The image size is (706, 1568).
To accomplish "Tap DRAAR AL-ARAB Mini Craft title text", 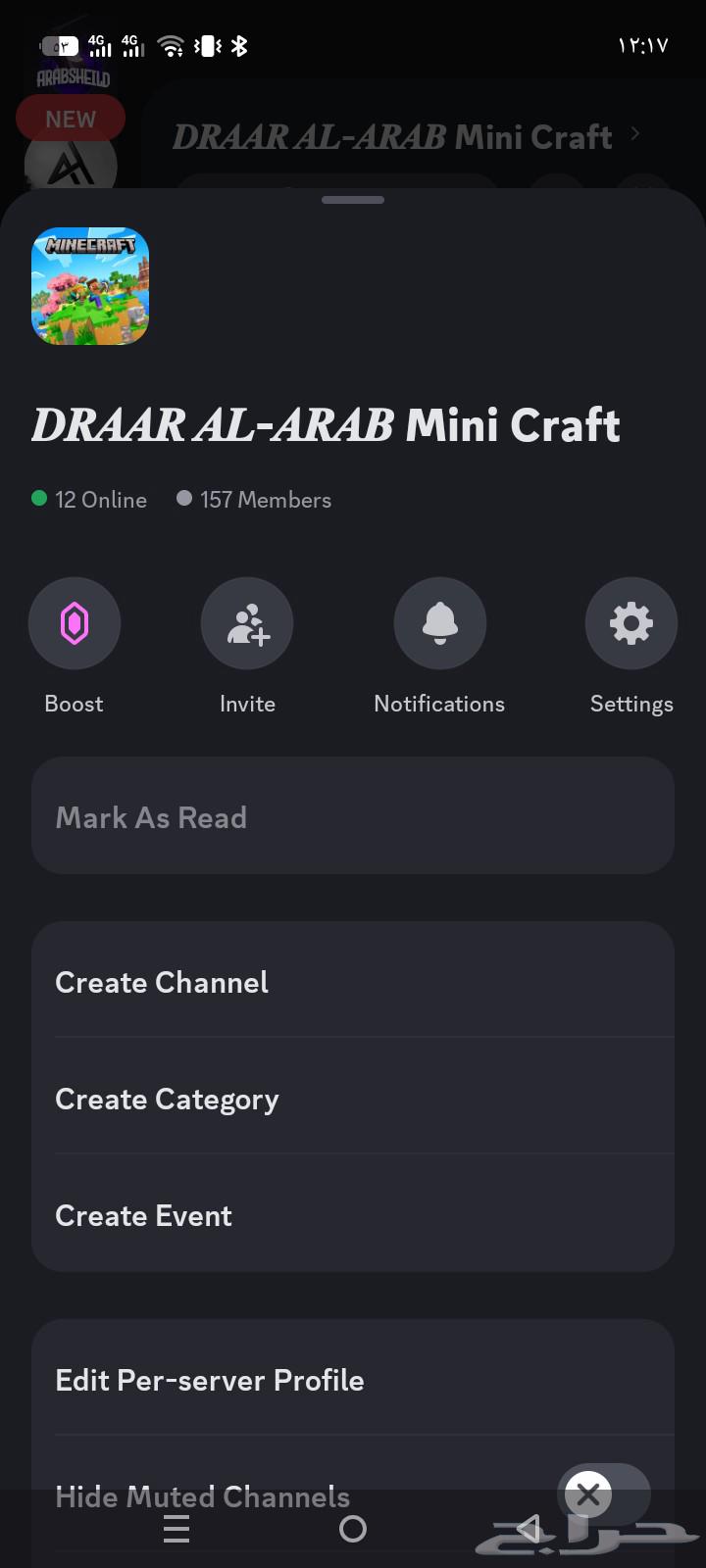I will (x=328, y=424).
